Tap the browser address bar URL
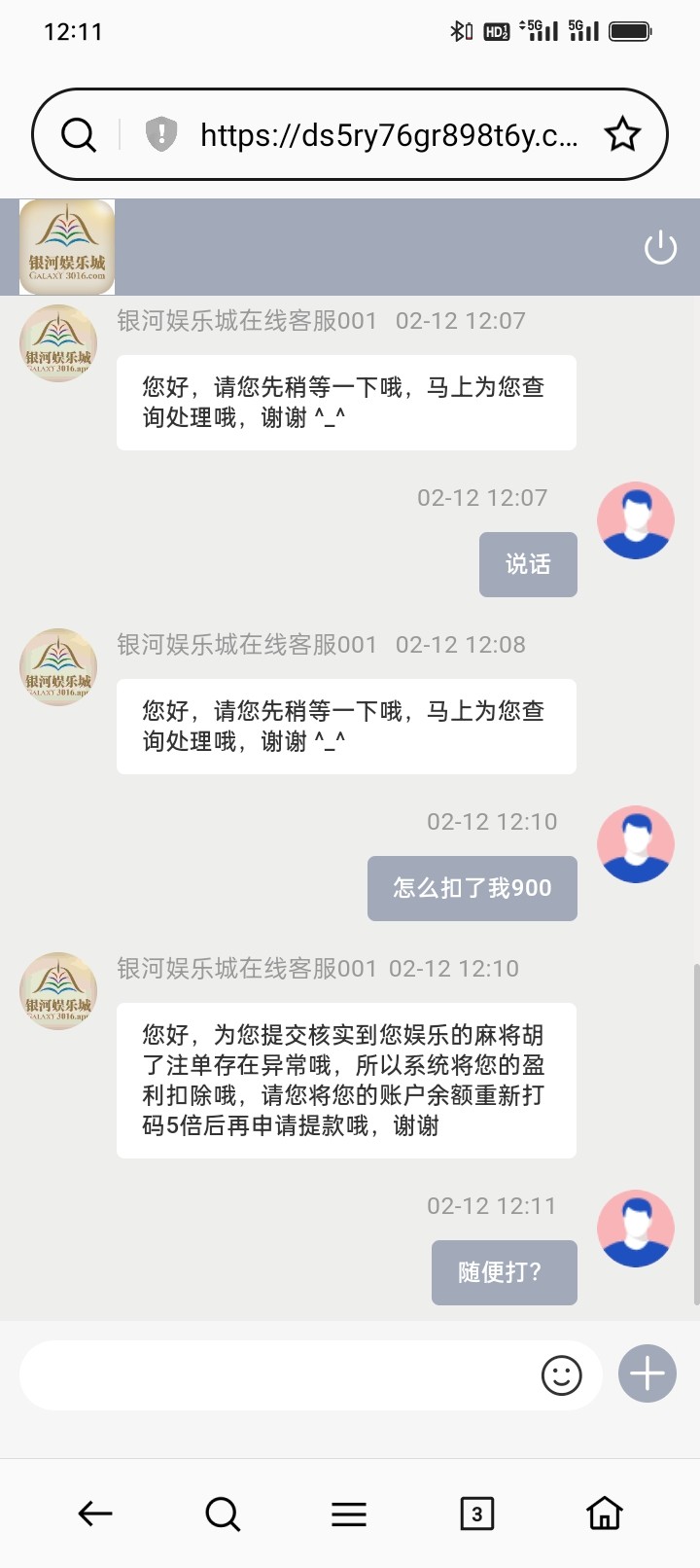This screenshot has height=1568, width=700. pos(389,135)
